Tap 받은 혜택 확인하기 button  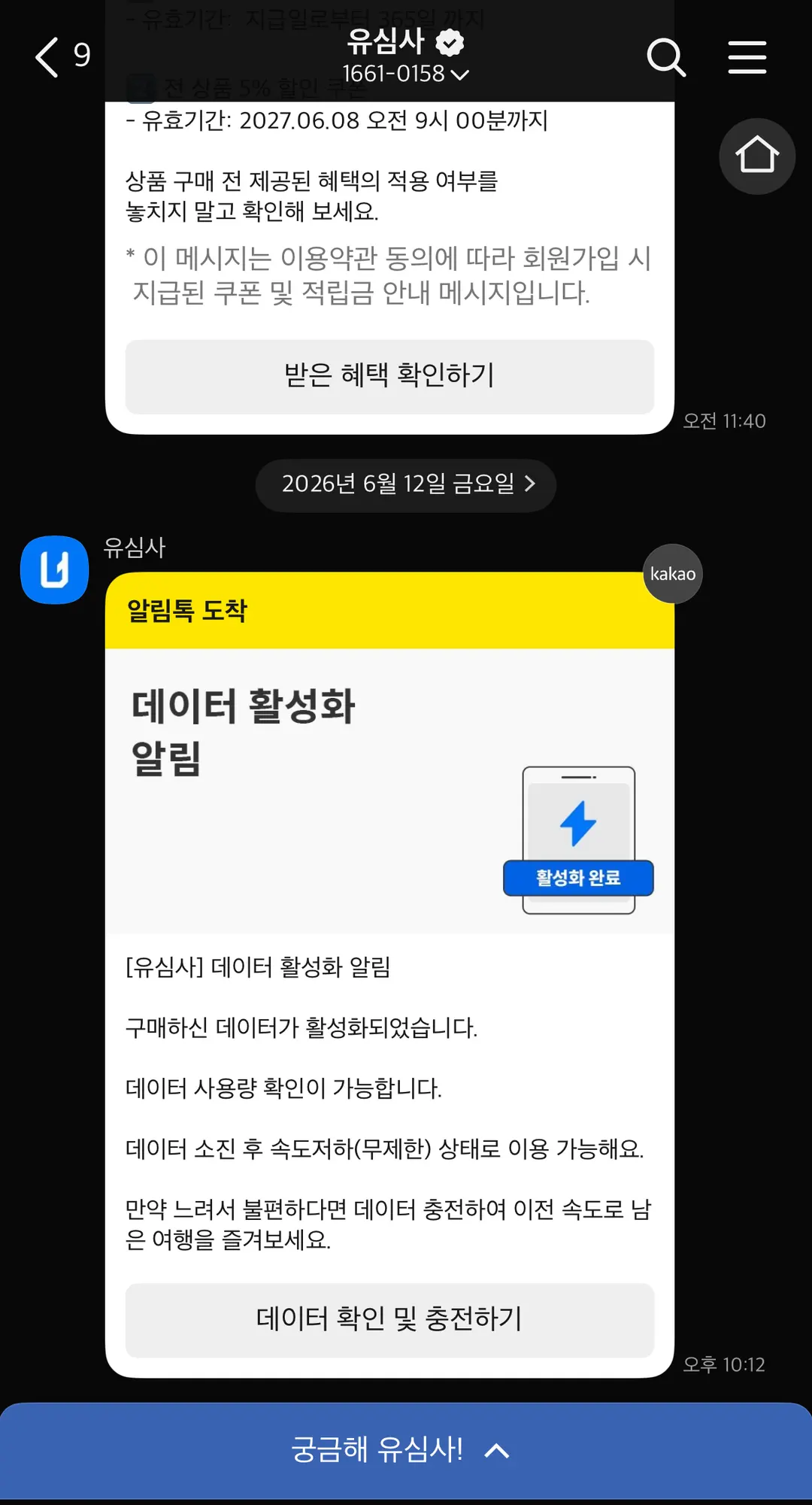coord(389,376)
